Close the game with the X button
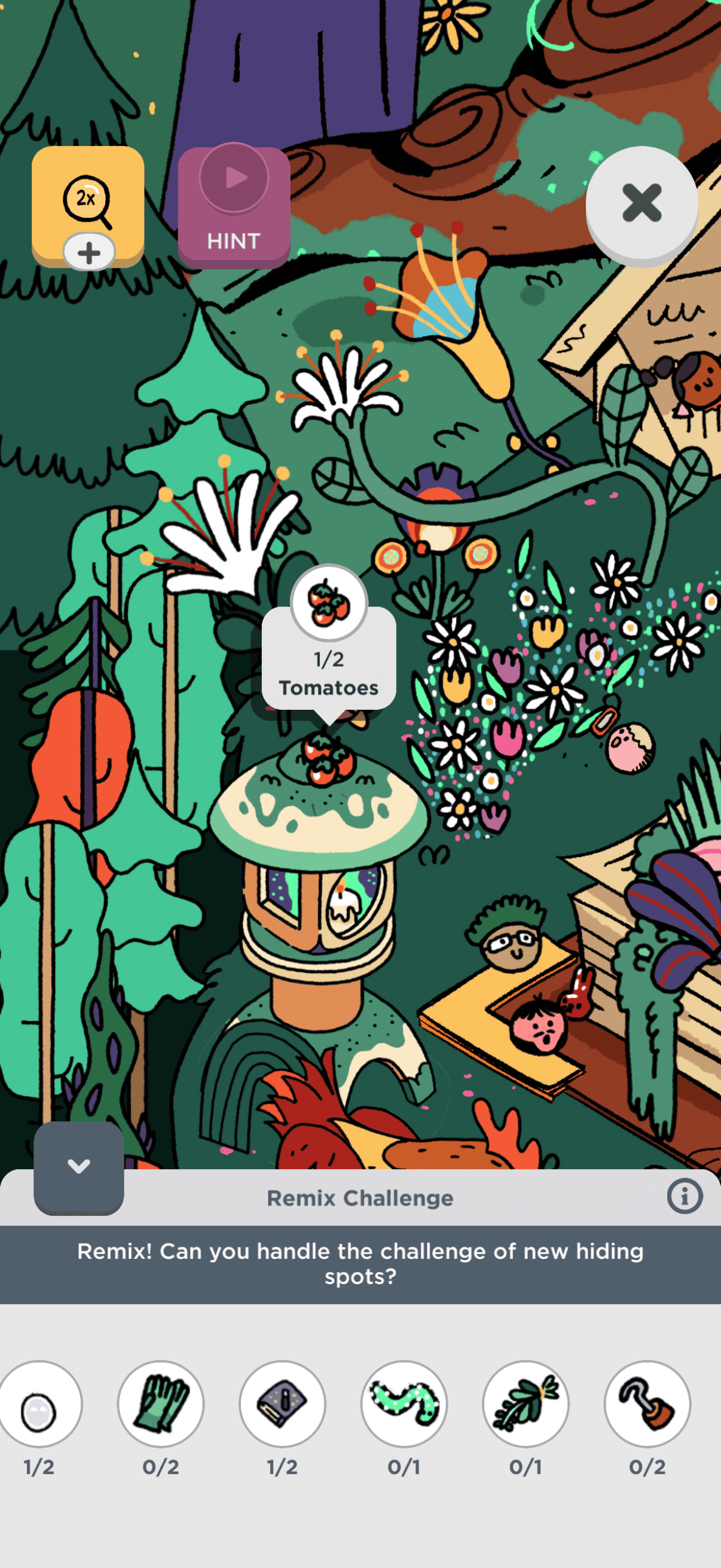The image size is (721, 1568). tap(641, 203)
